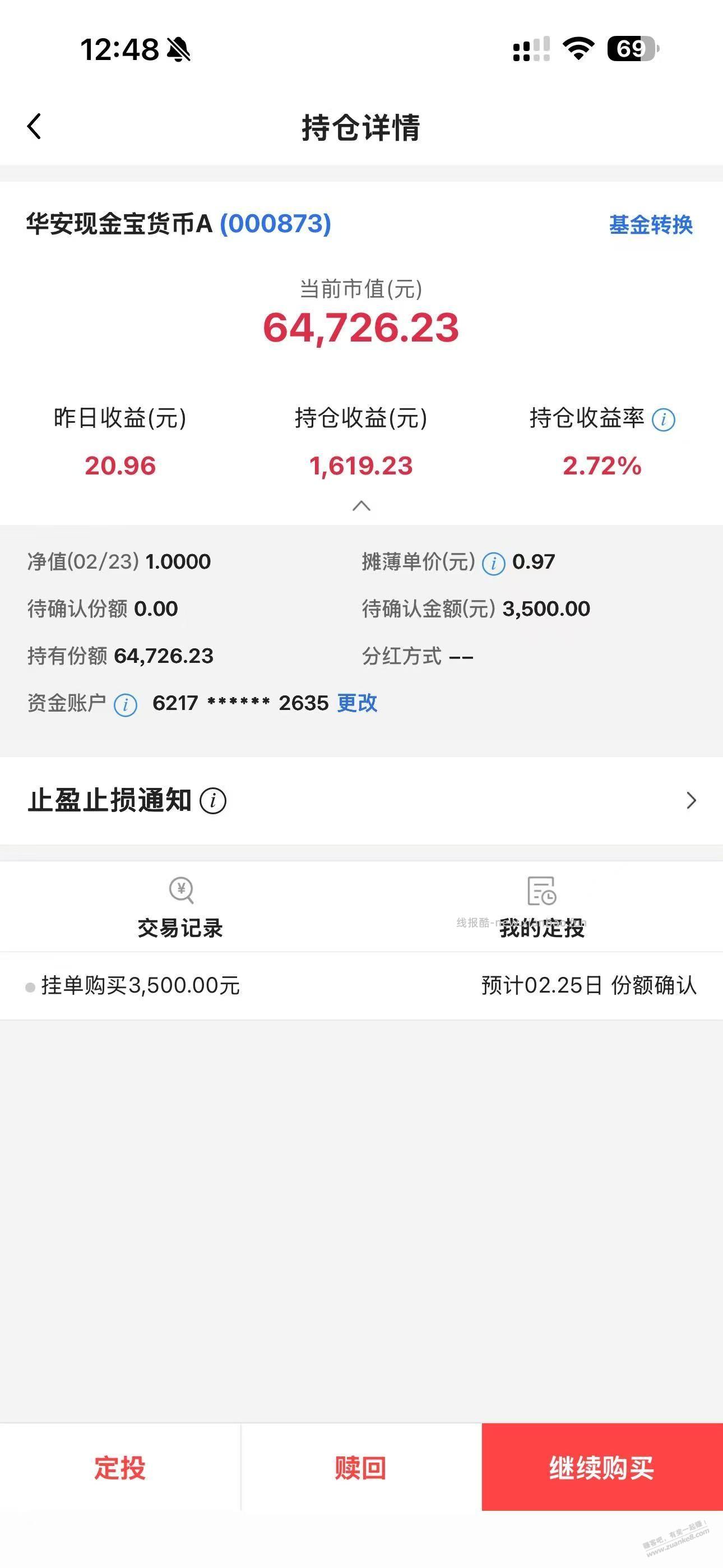
Task: Tap 更改 to change funding account
Action: click(356, 704)
